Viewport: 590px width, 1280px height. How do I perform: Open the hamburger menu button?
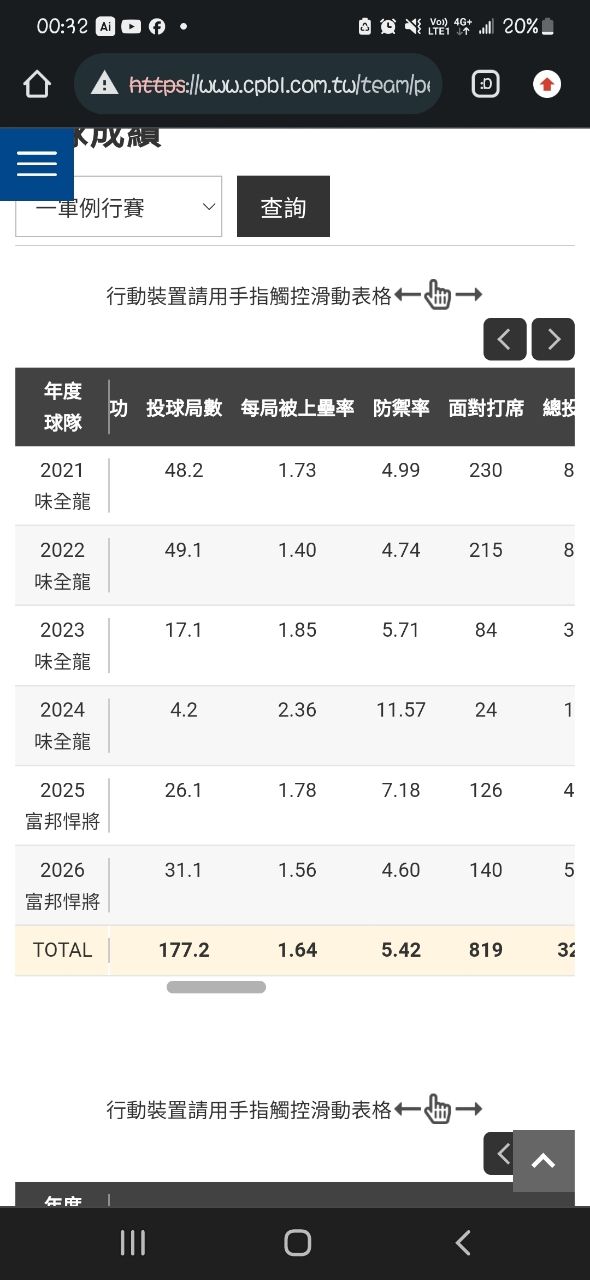37,164
